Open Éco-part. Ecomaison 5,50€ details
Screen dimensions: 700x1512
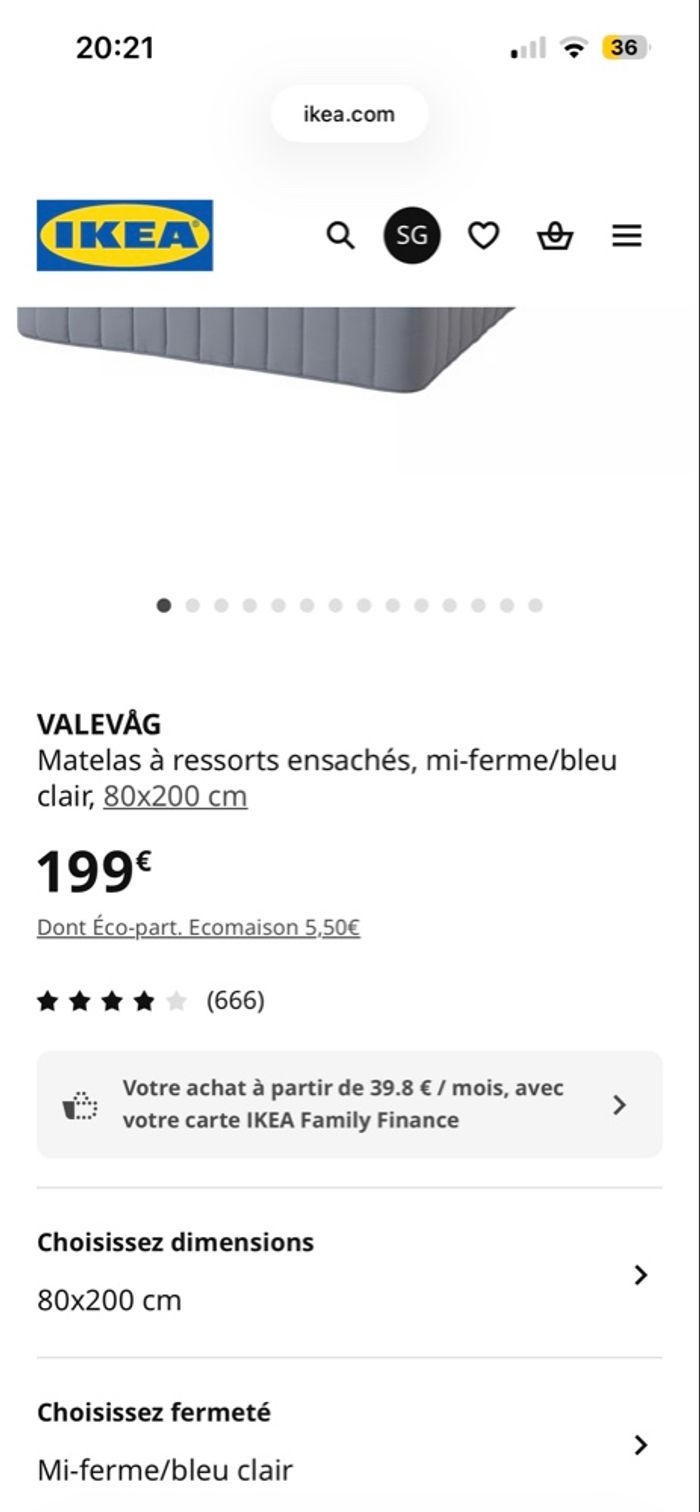[198, 928]
